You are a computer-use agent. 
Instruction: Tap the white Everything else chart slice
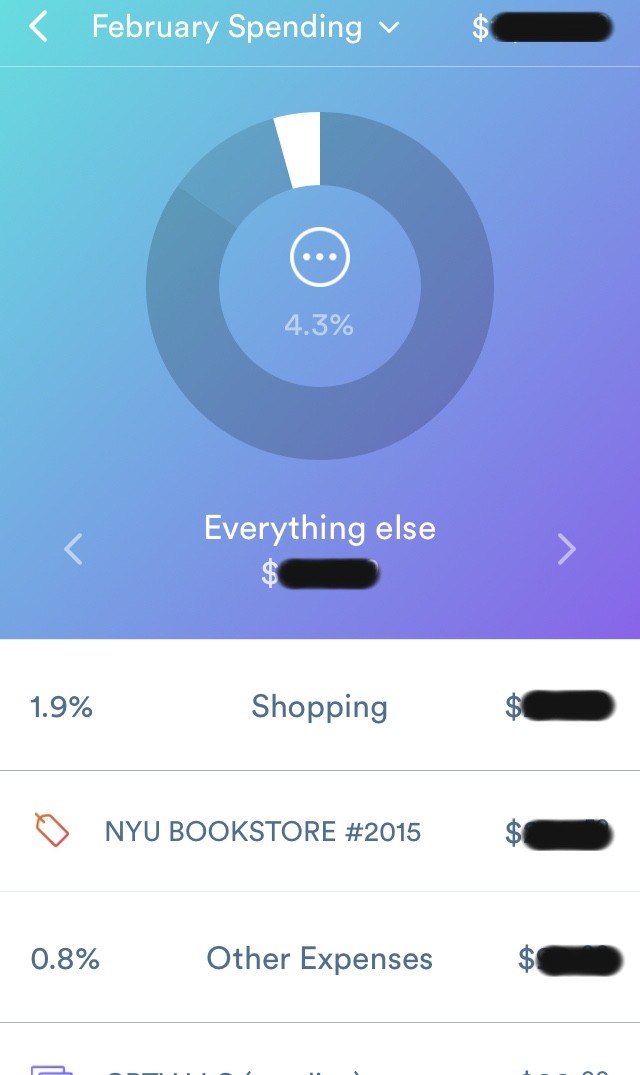coord(300,150)
